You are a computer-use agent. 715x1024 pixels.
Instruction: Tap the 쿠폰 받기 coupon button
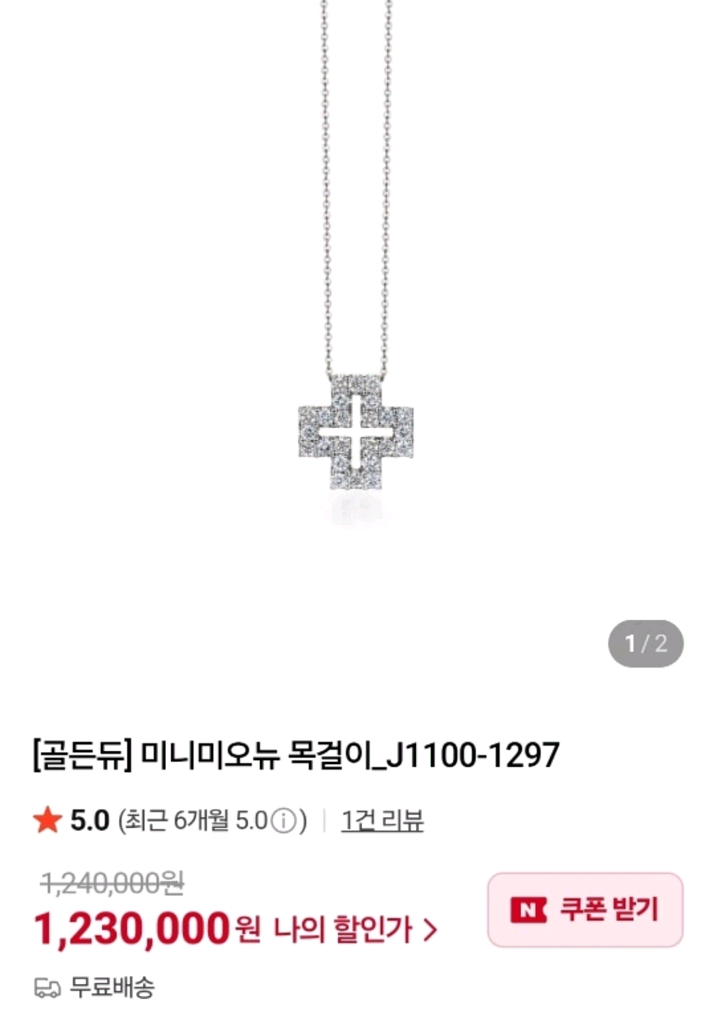coord(585,909)
